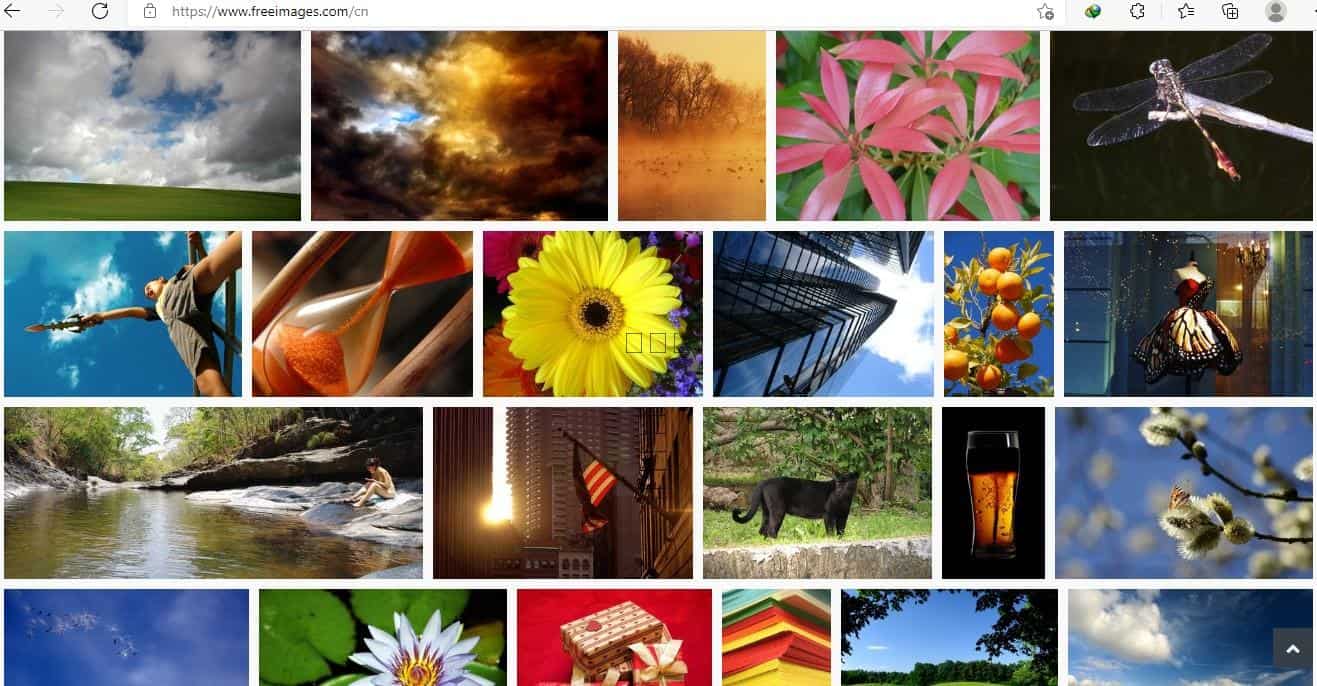Open the rocky river landscape photo
The width and height of the screenshot is (1317, 686).
coord(213,492)
